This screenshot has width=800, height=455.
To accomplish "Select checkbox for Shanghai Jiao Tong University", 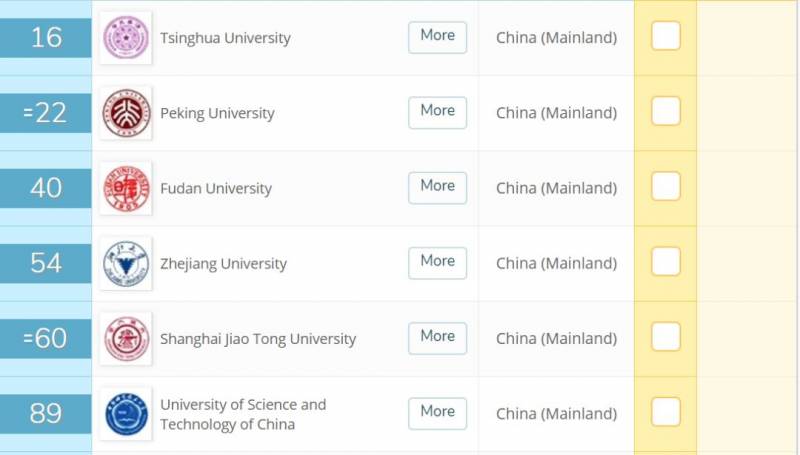I will tap(666, 337).
